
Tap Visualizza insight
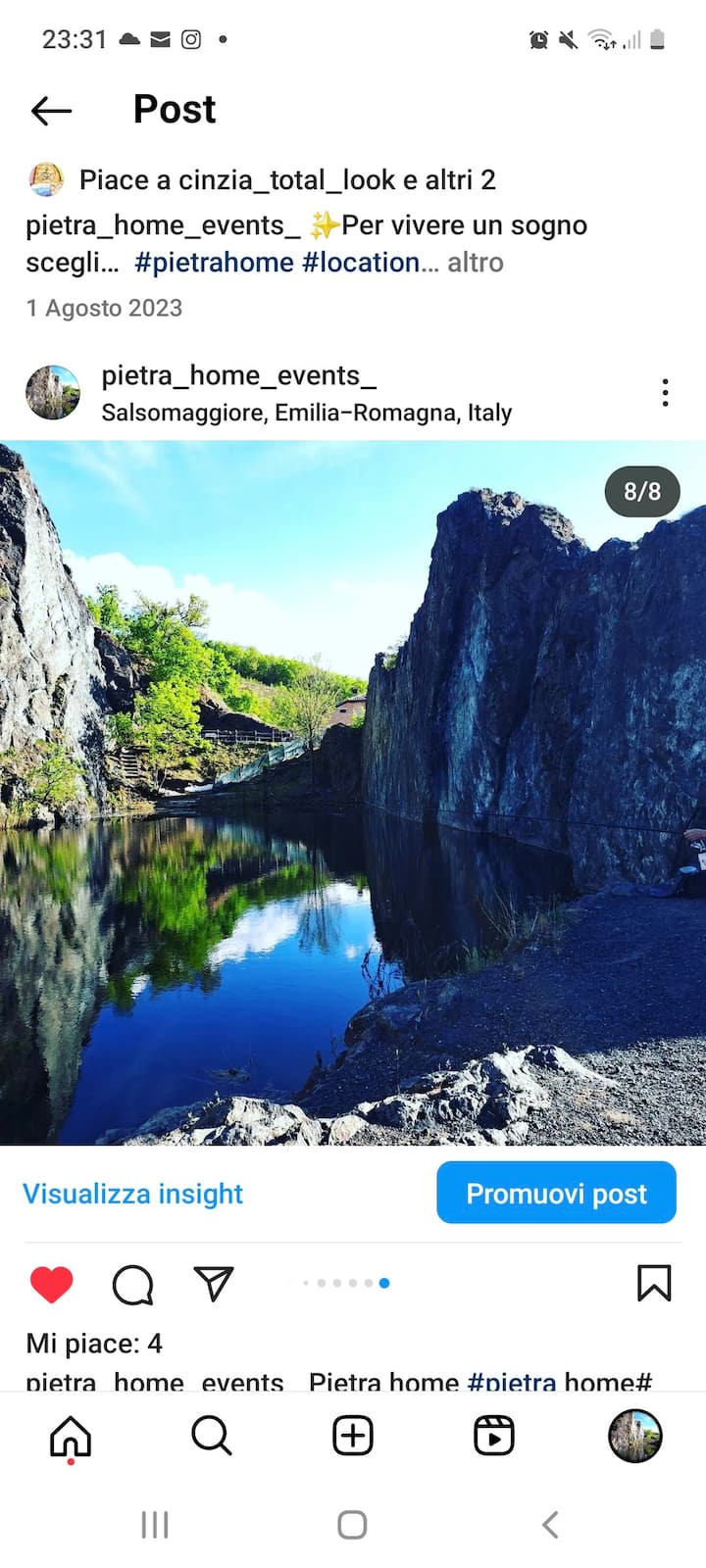(132, 1194)
